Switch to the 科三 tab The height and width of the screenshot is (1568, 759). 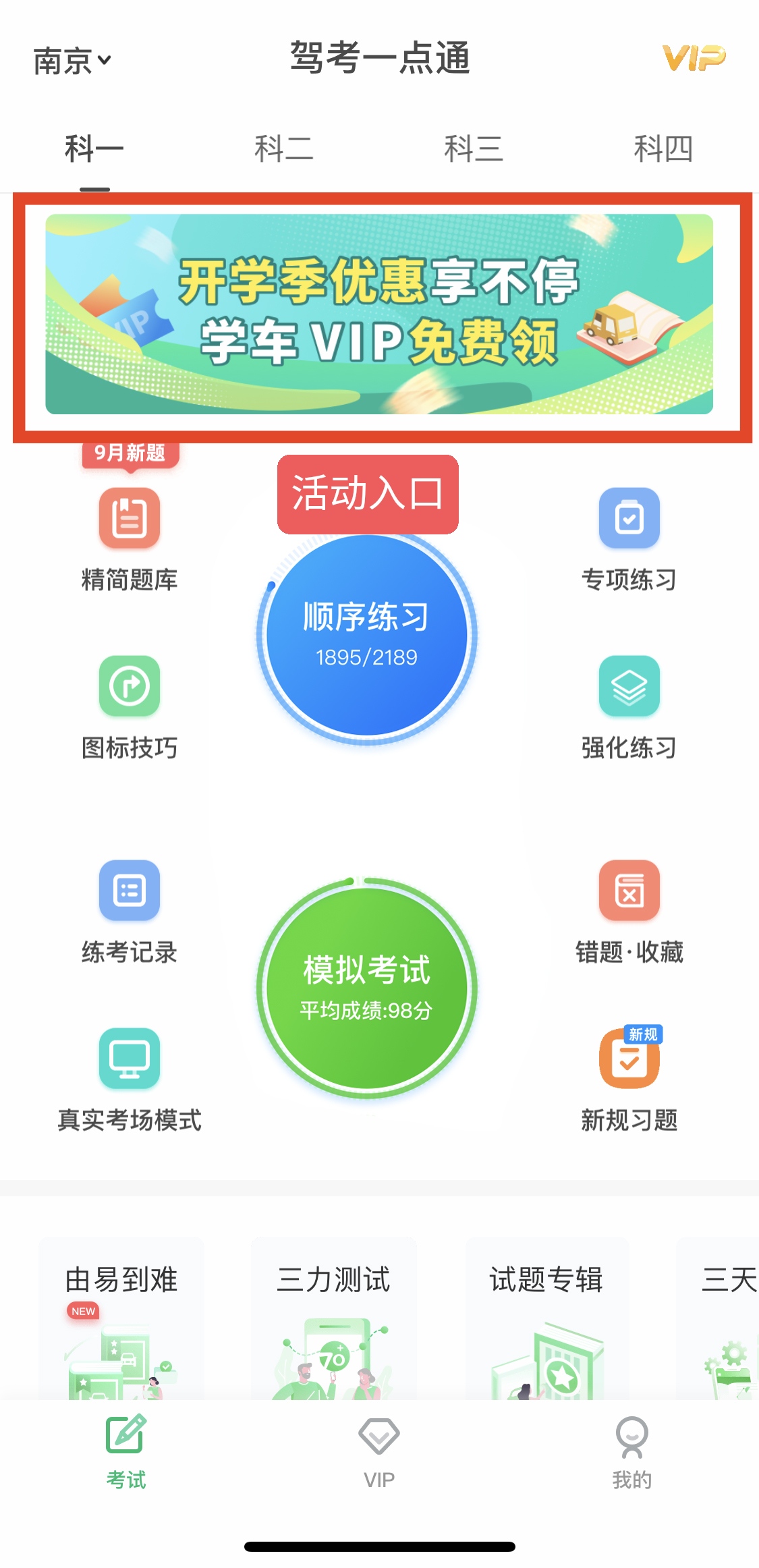click(x=473, y=149)
